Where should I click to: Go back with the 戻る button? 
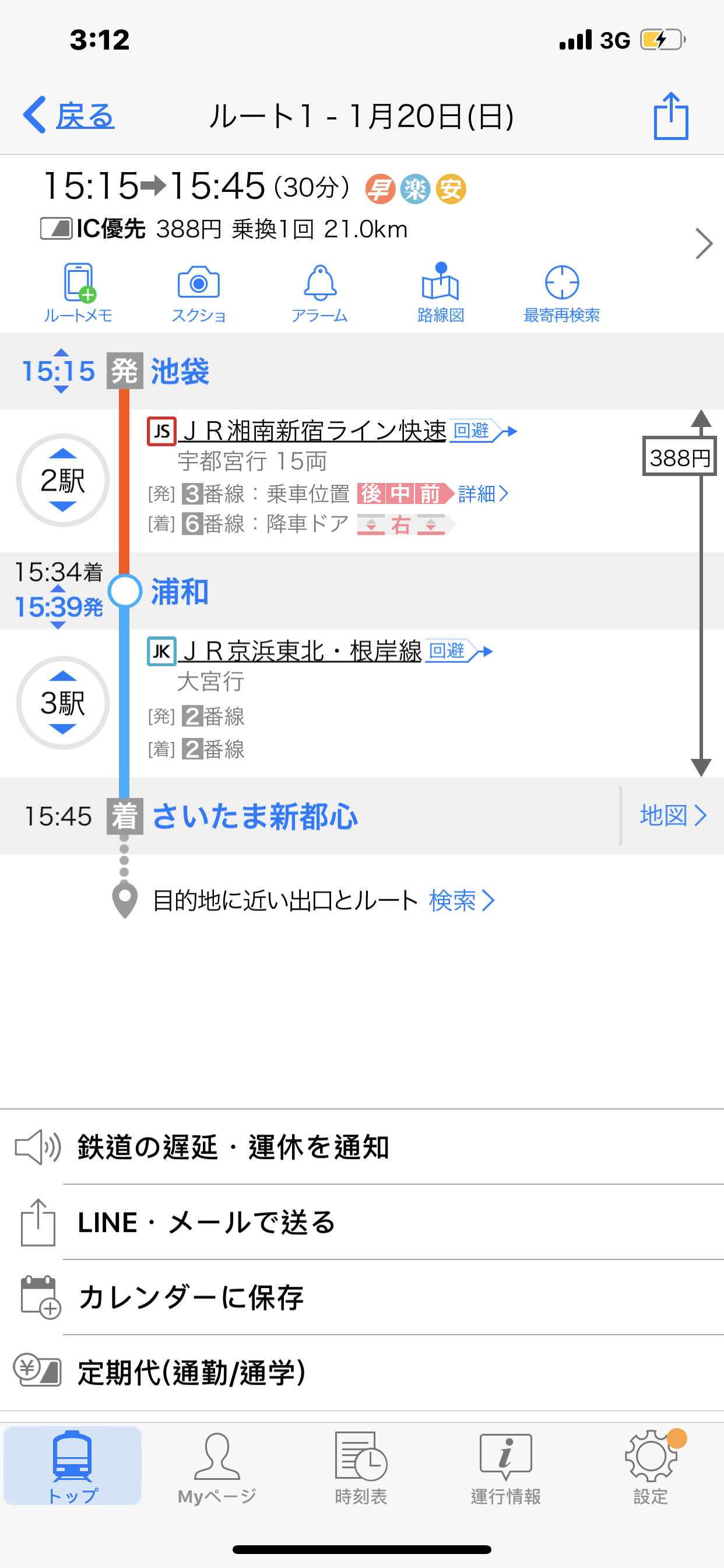69,115
